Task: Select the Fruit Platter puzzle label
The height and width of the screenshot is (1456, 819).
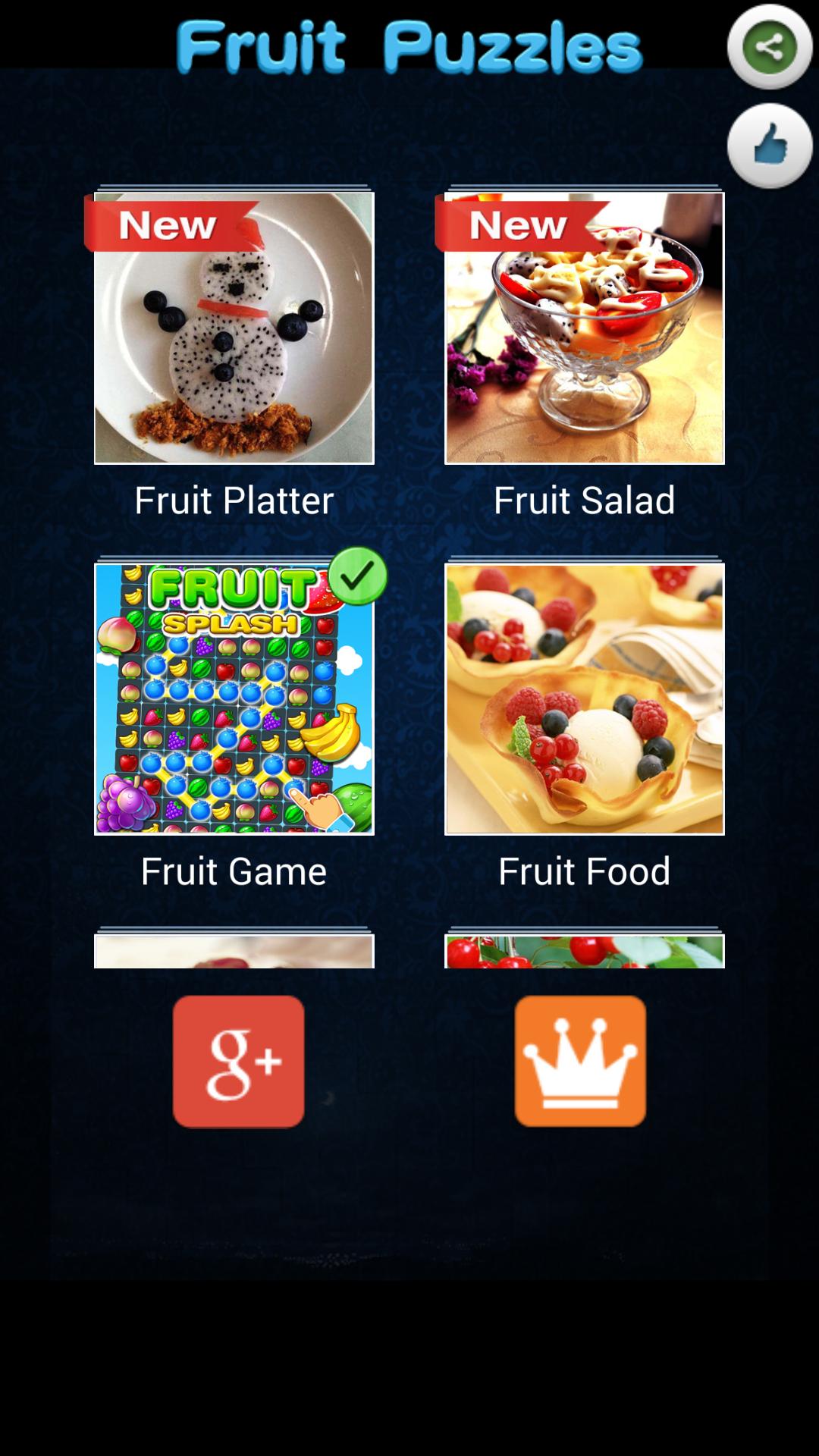Action: pyautogui.click(x=234, y=500)
